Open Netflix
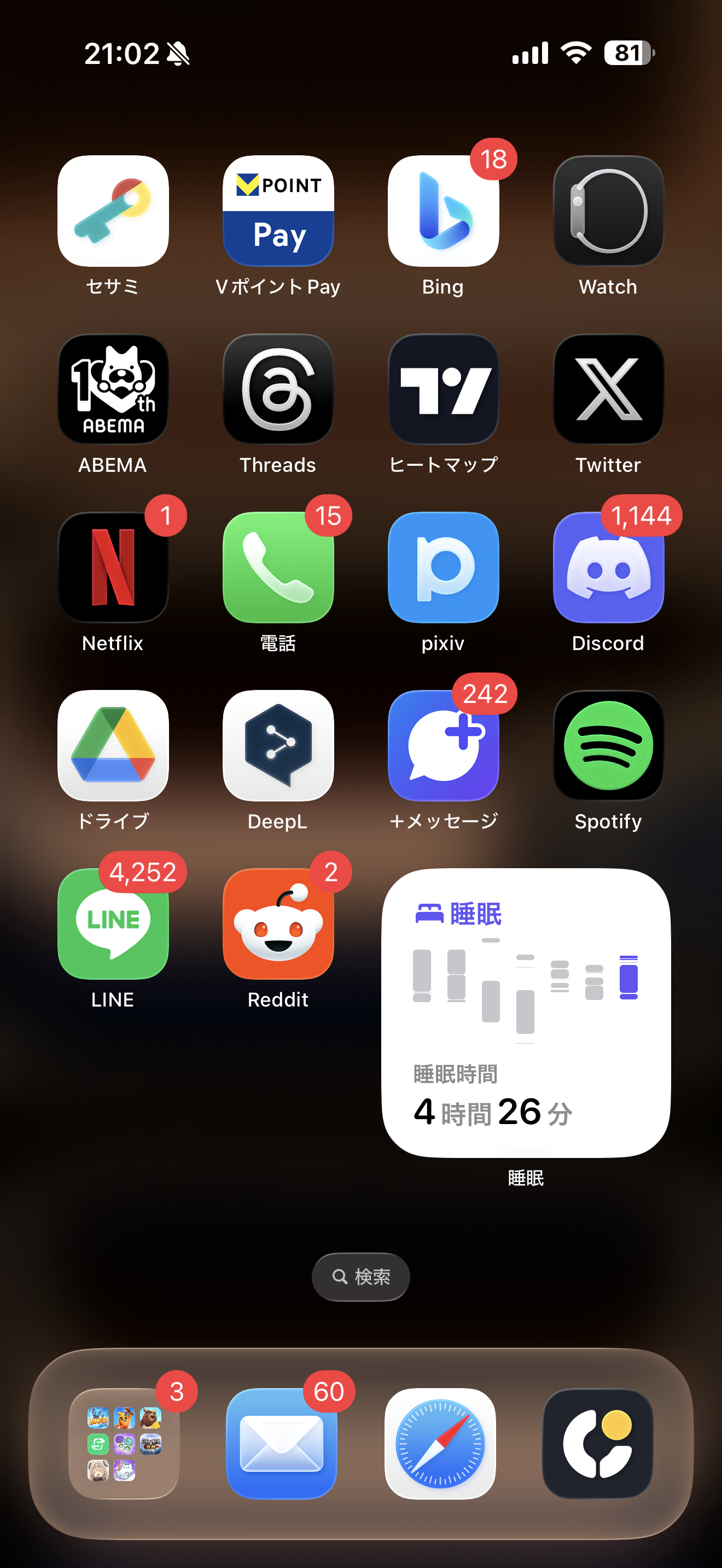This screenshot has height=1568, width=722. click(x=113, y=567)
